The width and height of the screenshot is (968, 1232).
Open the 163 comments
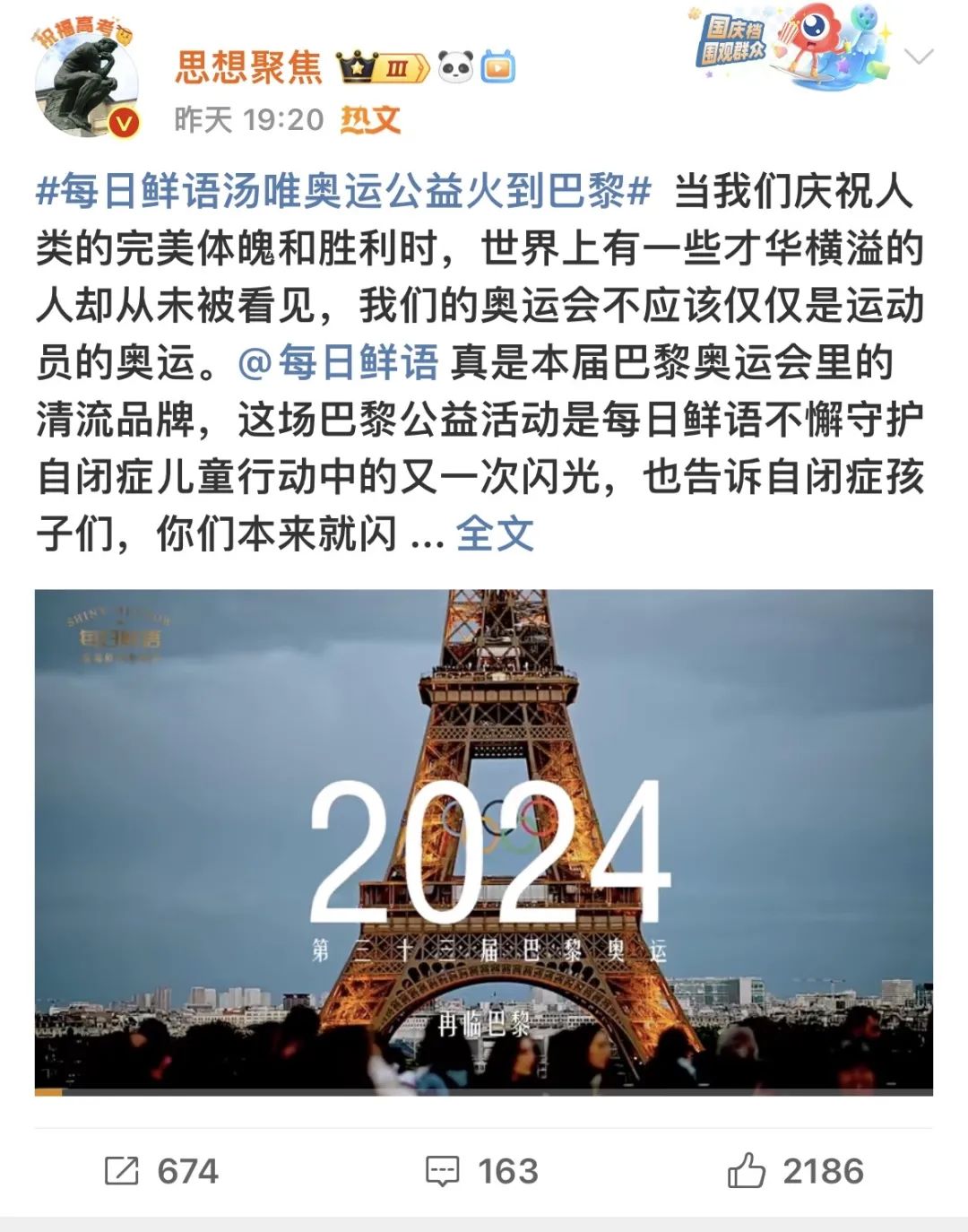pos(482,1171)
